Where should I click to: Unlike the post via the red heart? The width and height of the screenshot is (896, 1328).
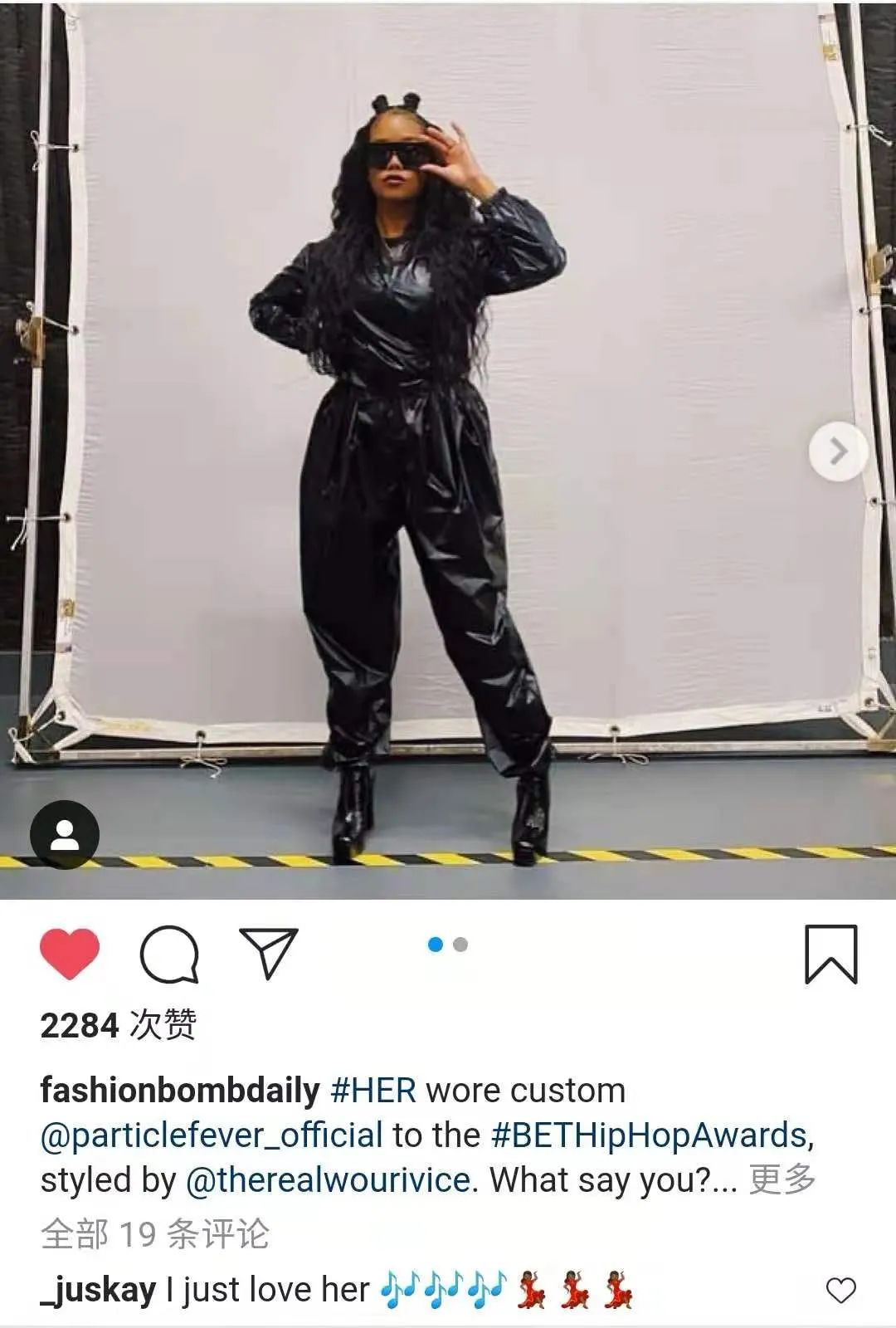click(70, 954)
